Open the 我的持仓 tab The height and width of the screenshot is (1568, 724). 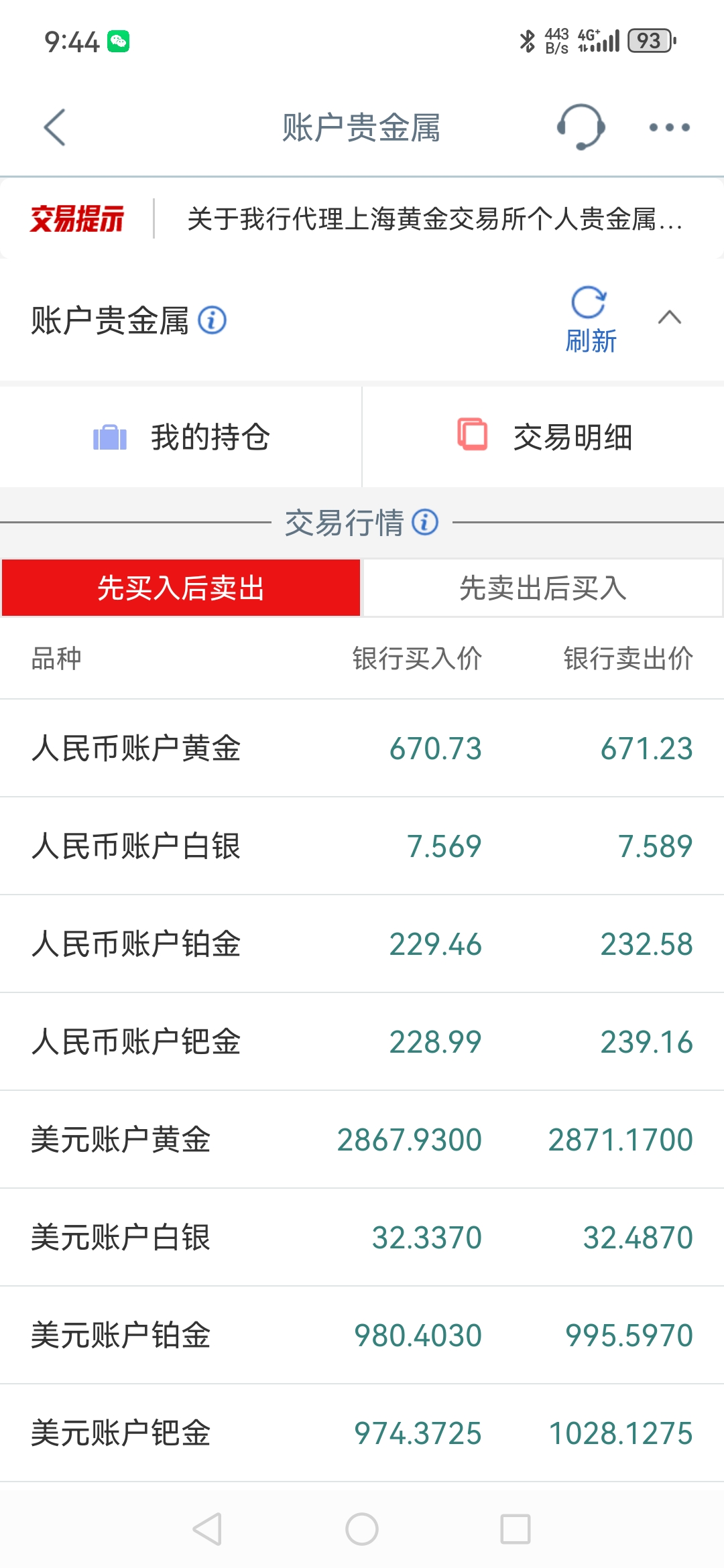(x=181, y=436)
